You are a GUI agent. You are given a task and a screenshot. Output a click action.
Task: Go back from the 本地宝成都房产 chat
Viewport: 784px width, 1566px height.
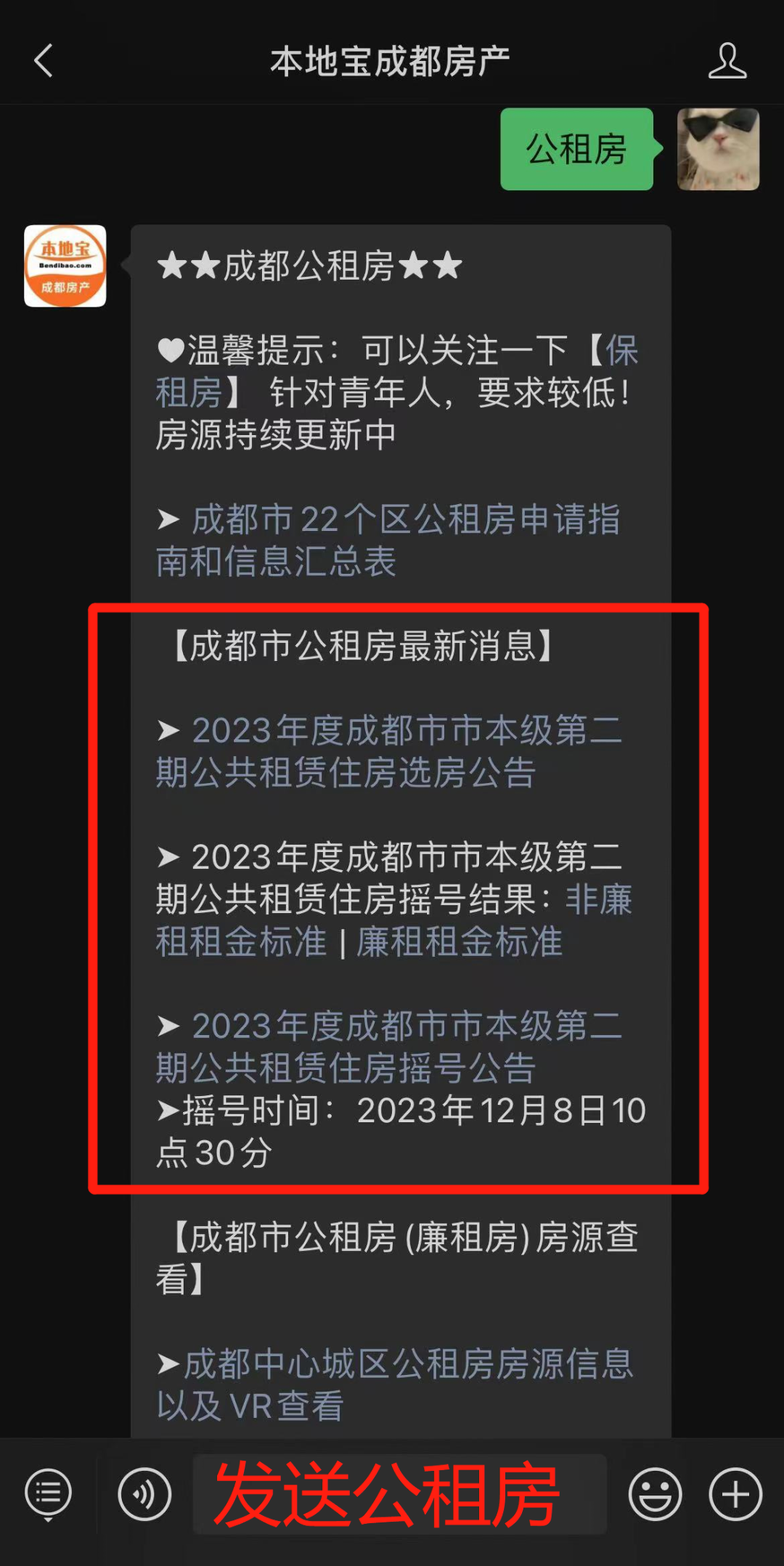tap(44, 61)
